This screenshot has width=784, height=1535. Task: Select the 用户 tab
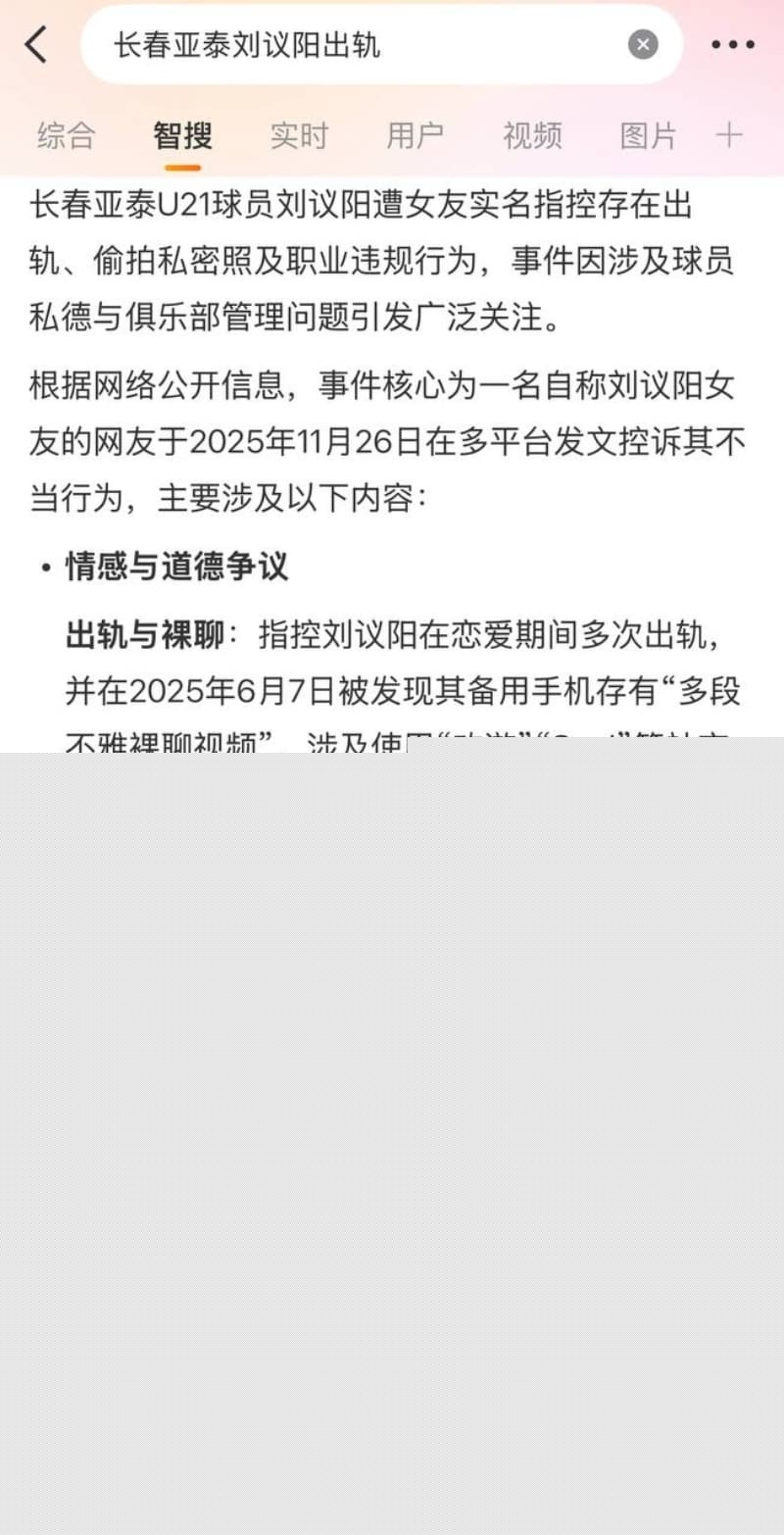click(416, 136)
